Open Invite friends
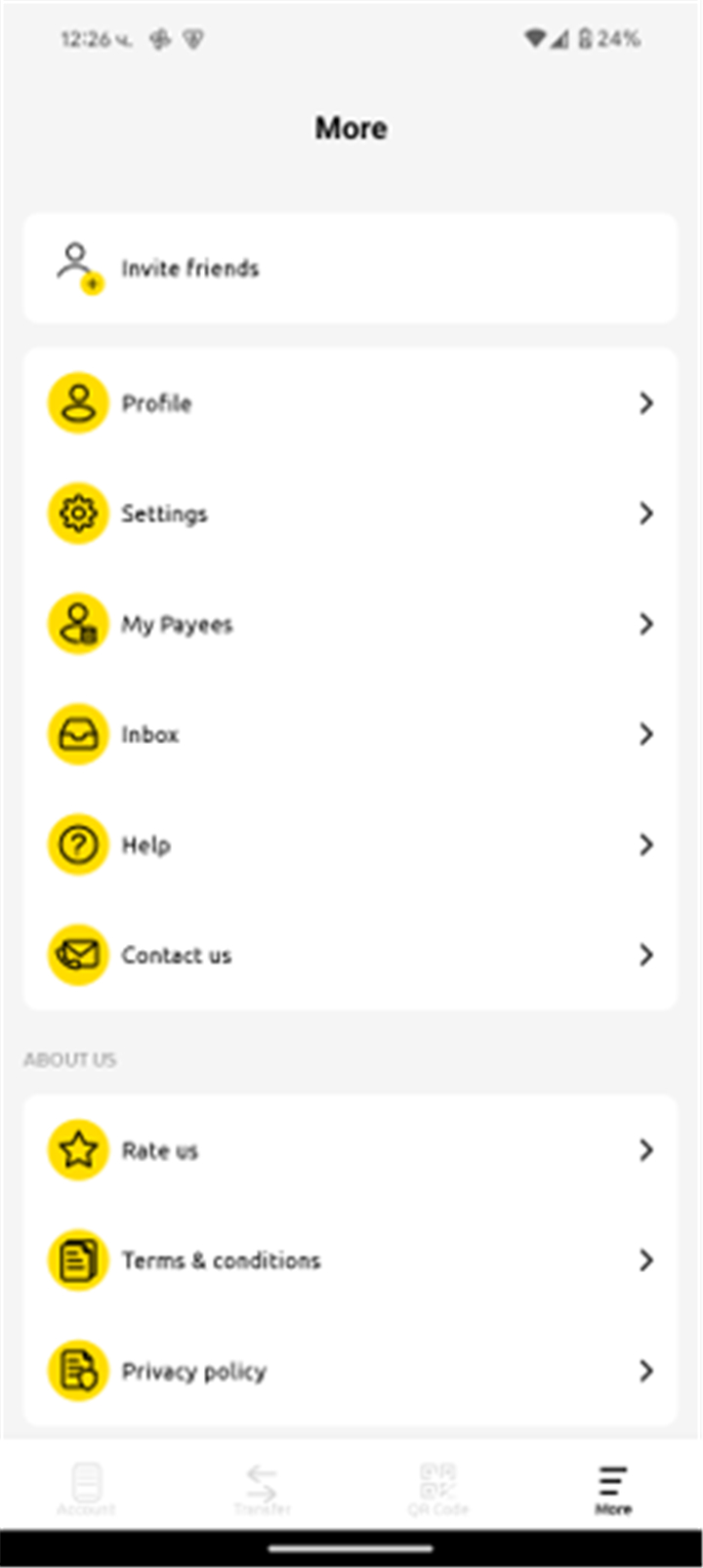The width and height of the screenshot is (703, 1568). (351, 268)
